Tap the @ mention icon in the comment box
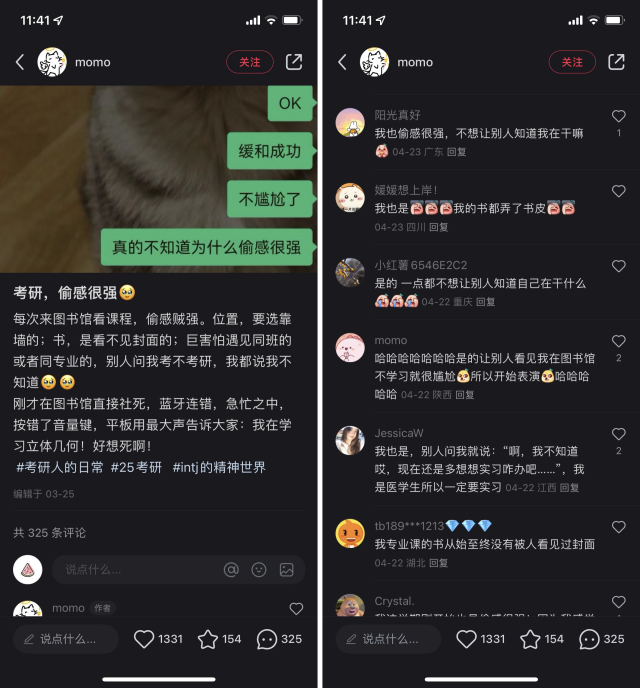Viewport: 640px width, 688px height. (231, 569)
